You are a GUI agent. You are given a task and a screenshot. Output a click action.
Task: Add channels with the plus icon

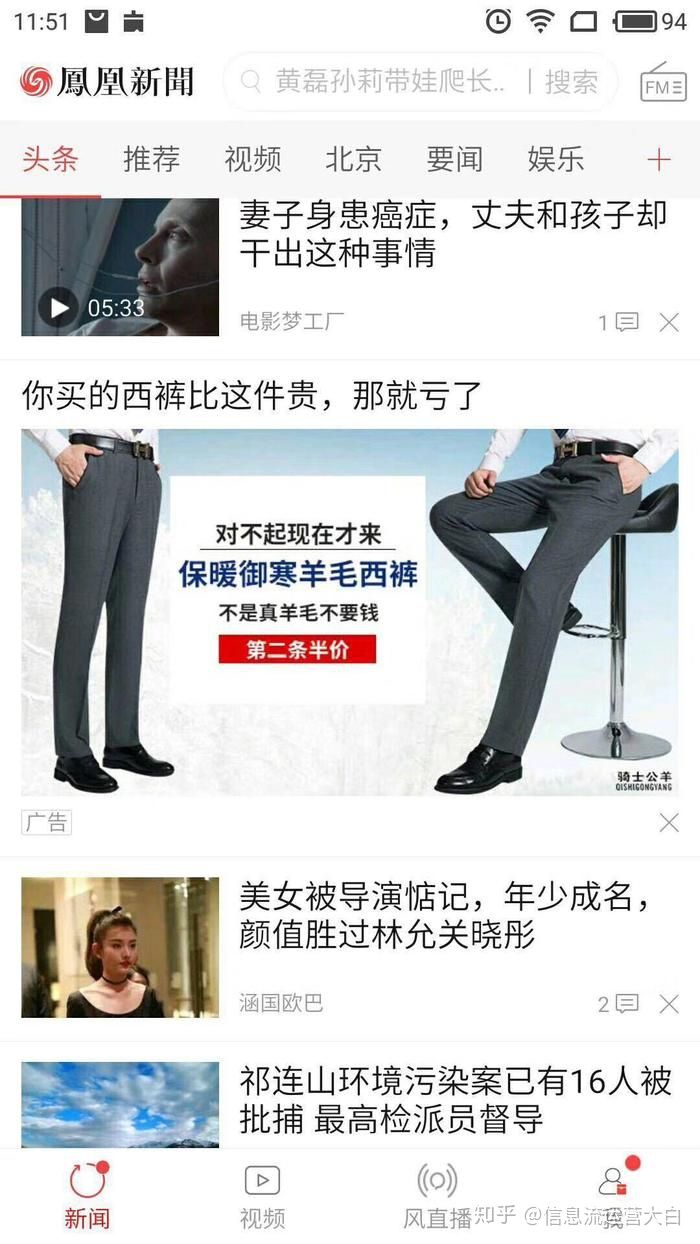[658, 159]
